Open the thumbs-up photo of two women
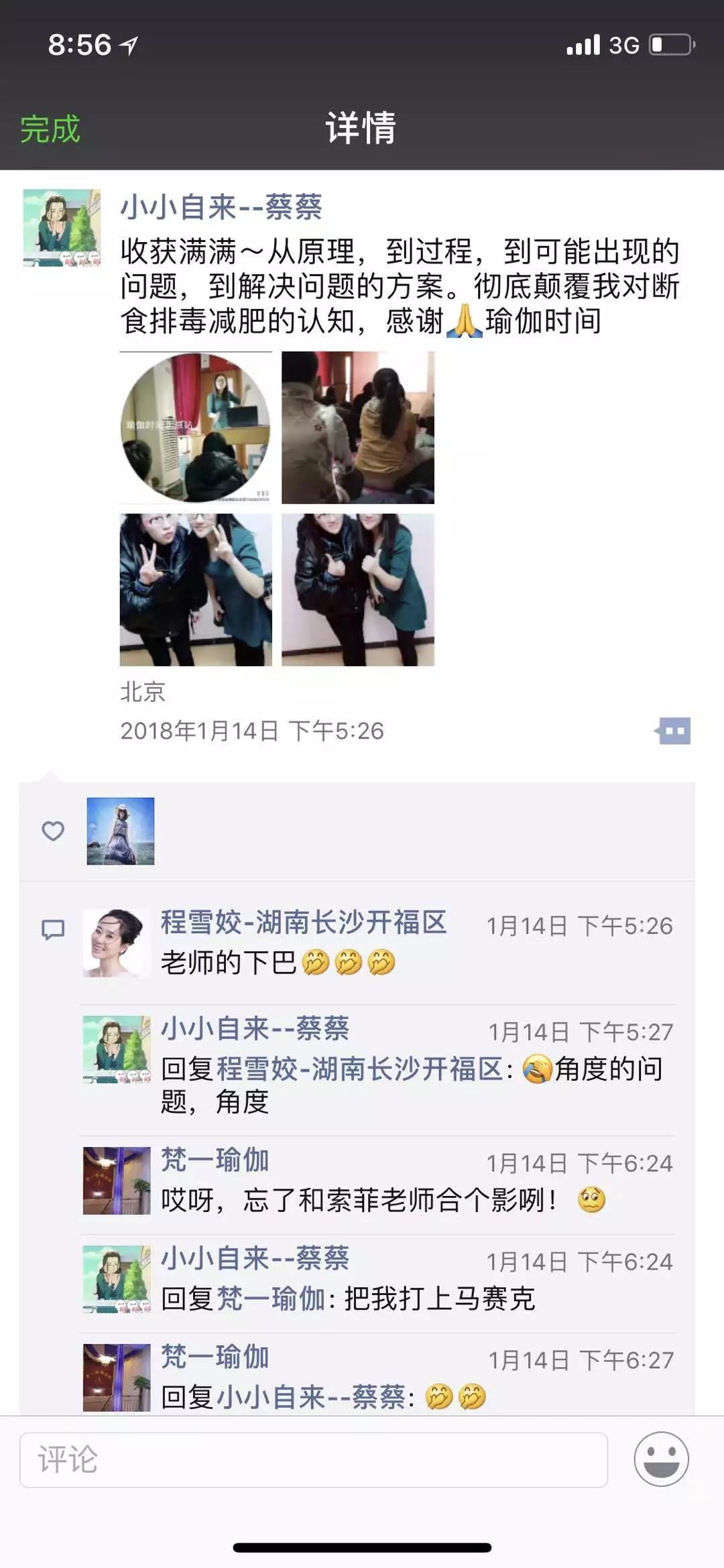The height and width of the screenshot is (1568, 724). point(358,590)
